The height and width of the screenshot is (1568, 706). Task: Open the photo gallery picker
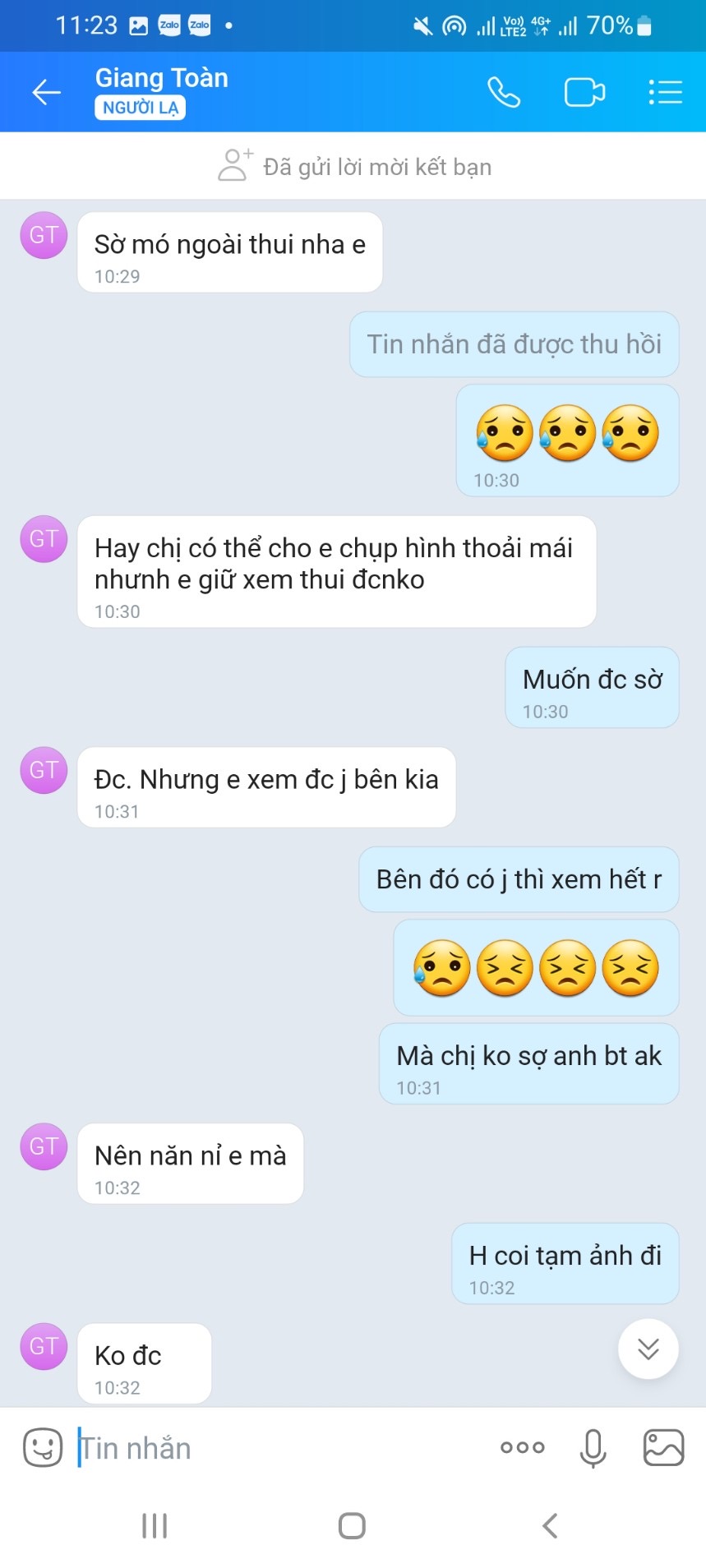(x=663, y=1447)
